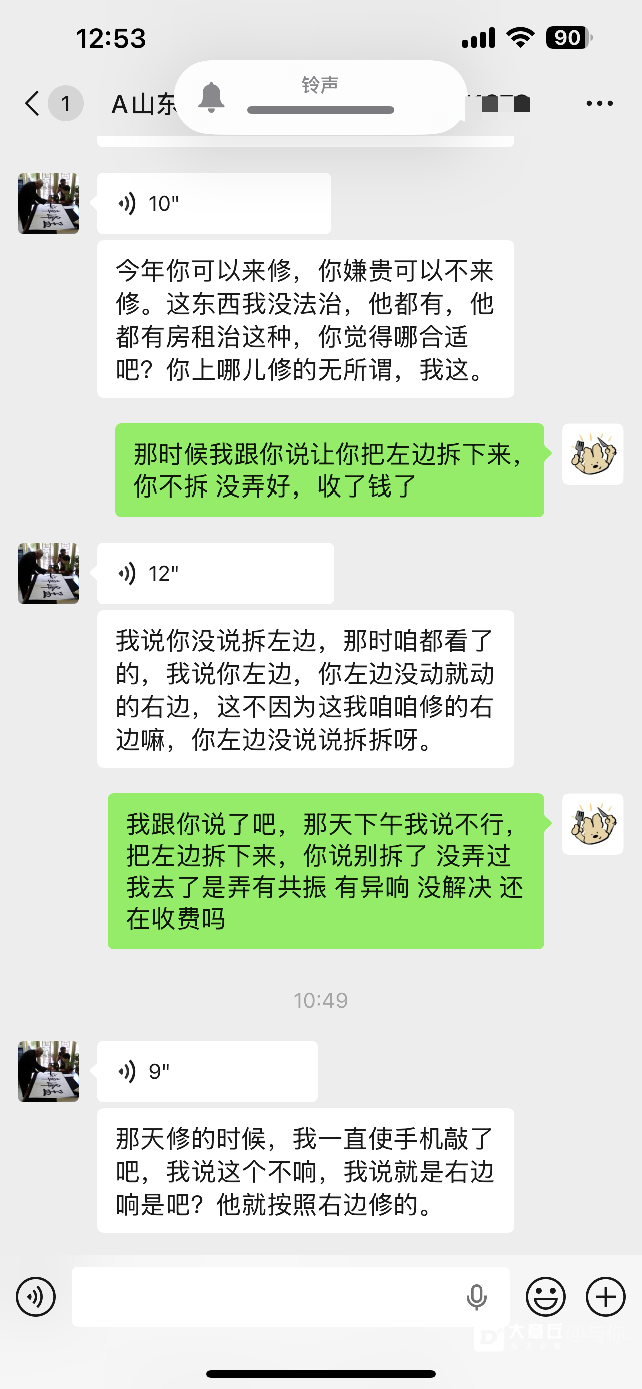Tap the microphone dictation icon in text field
Image resolution: width=642 pixels, height=1389 pixels.
(477, 1297)
